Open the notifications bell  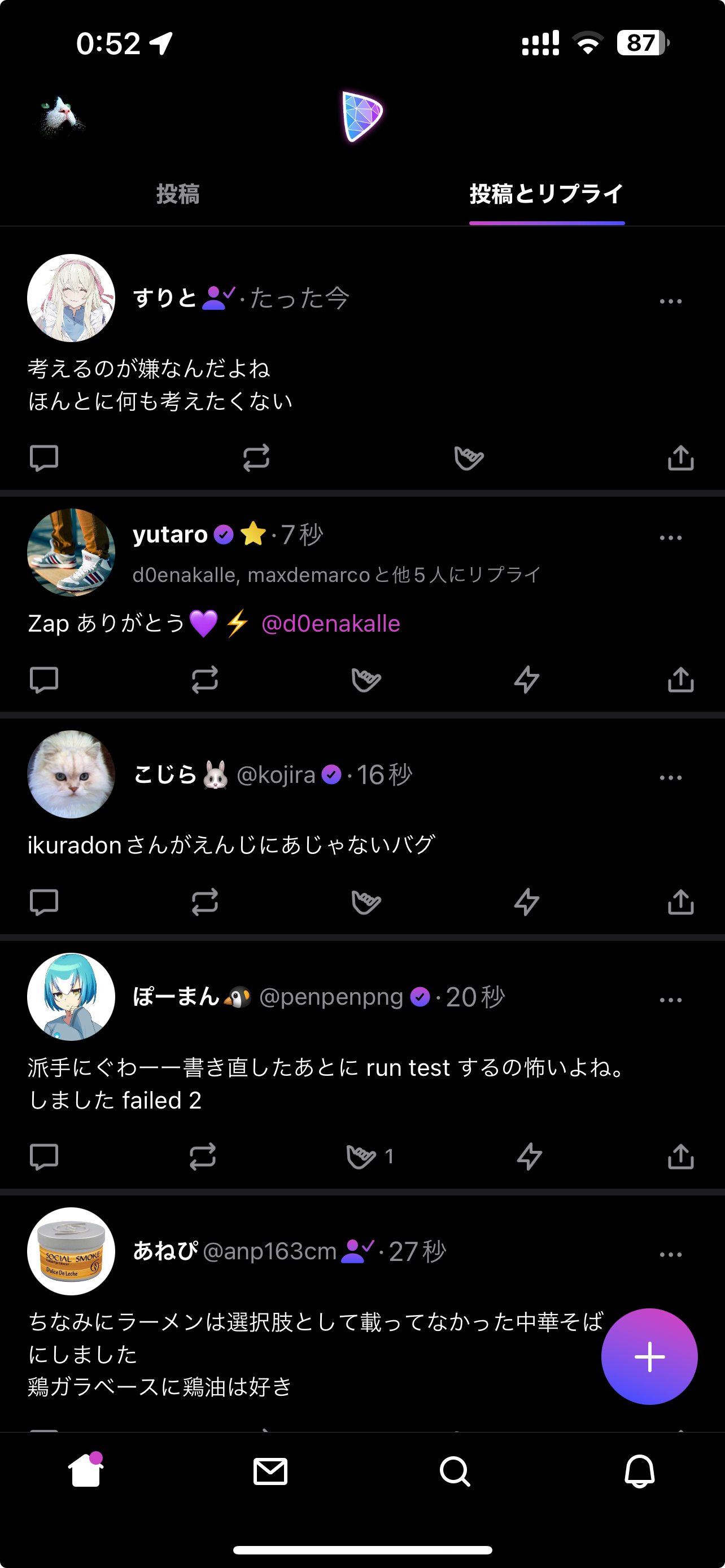[639, 1472]
